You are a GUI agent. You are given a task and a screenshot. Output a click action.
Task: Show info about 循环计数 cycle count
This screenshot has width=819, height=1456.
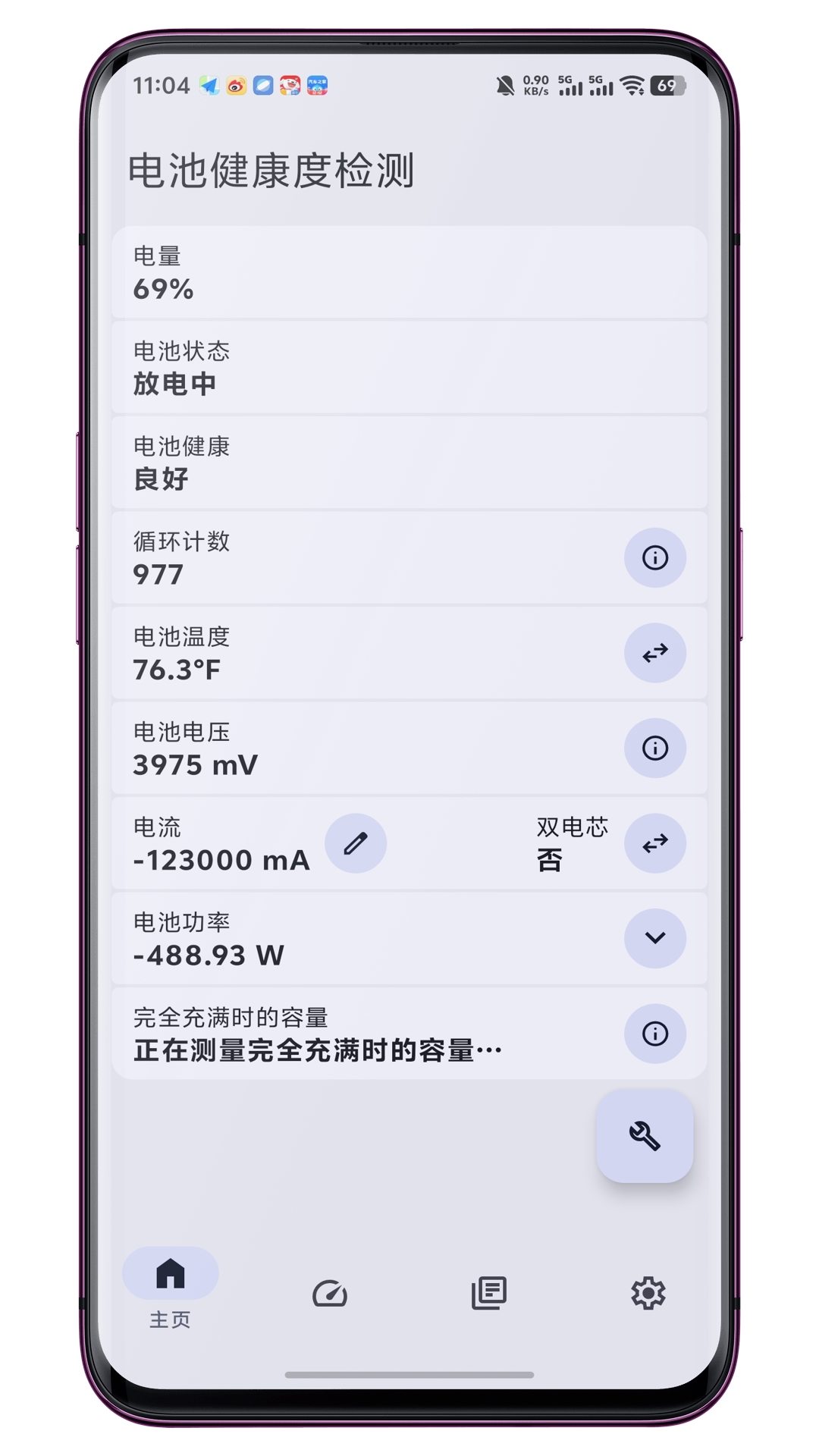click(x=655, y=558)
